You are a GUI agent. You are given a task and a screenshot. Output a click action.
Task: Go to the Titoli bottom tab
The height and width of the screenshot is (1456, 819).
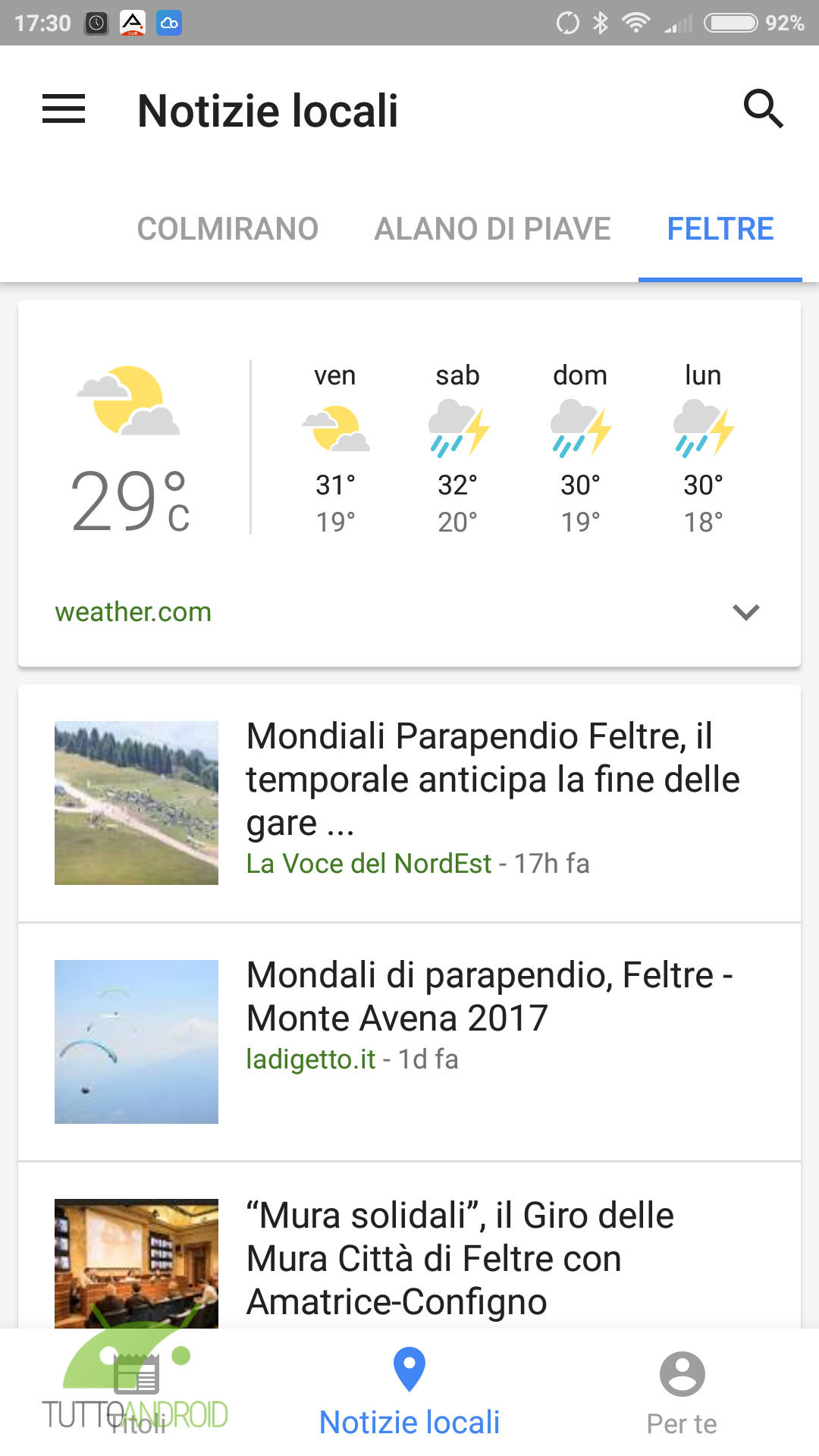point(136,1392)
